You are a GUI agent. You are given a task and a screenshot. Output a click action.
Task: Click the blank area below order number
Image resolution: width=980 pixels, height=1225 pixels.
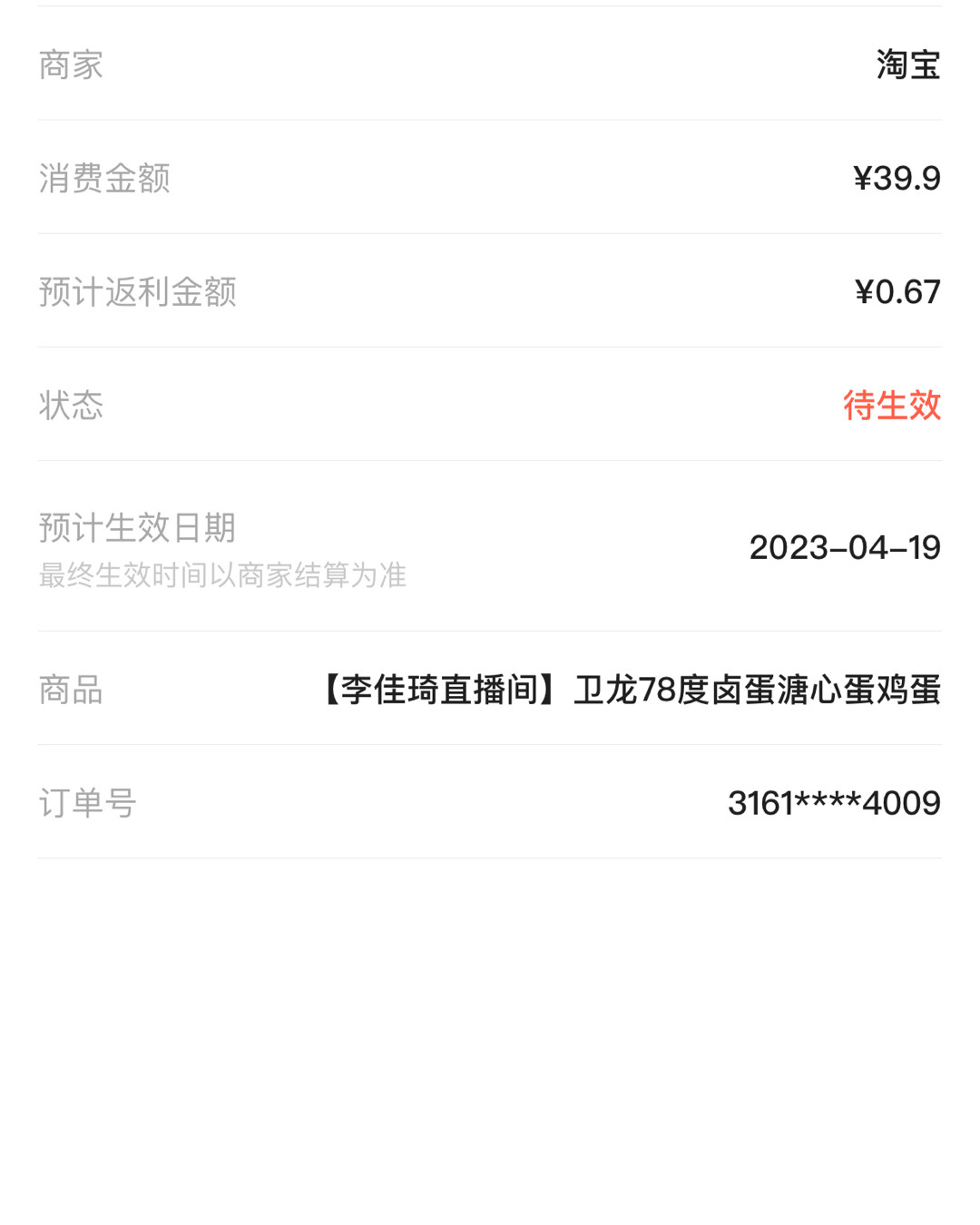490,998
